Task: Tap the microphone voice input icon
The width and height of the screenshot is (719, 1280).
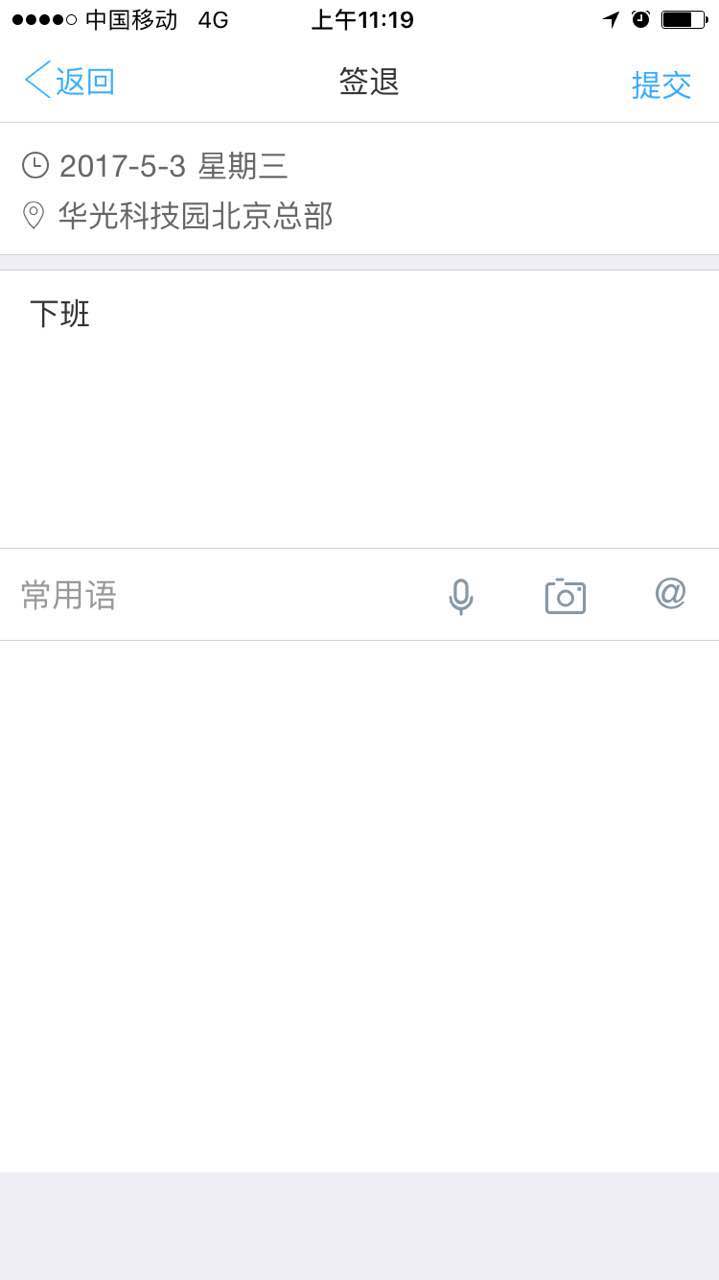Action: point(461,596)
